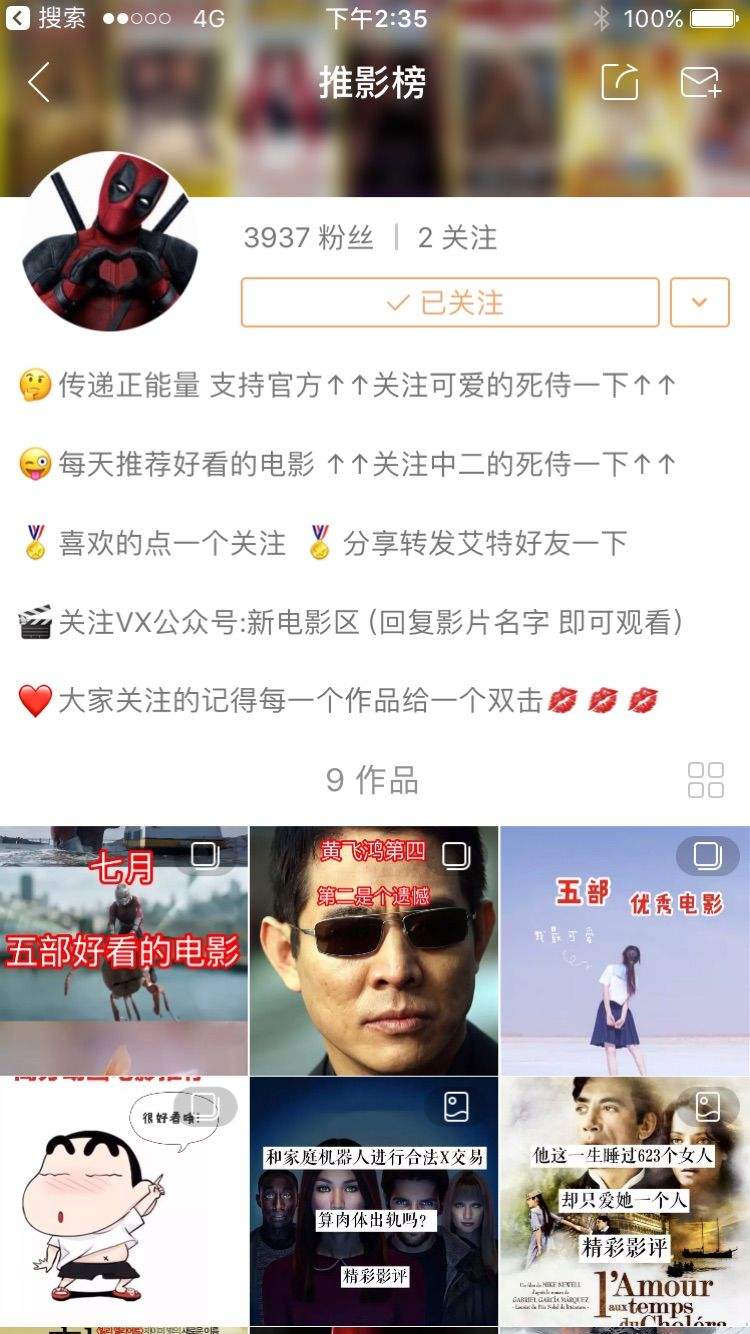Share this profile page
Image resolution: width=750 pixels, height=1334 pixels.
[x=619, y=82]
